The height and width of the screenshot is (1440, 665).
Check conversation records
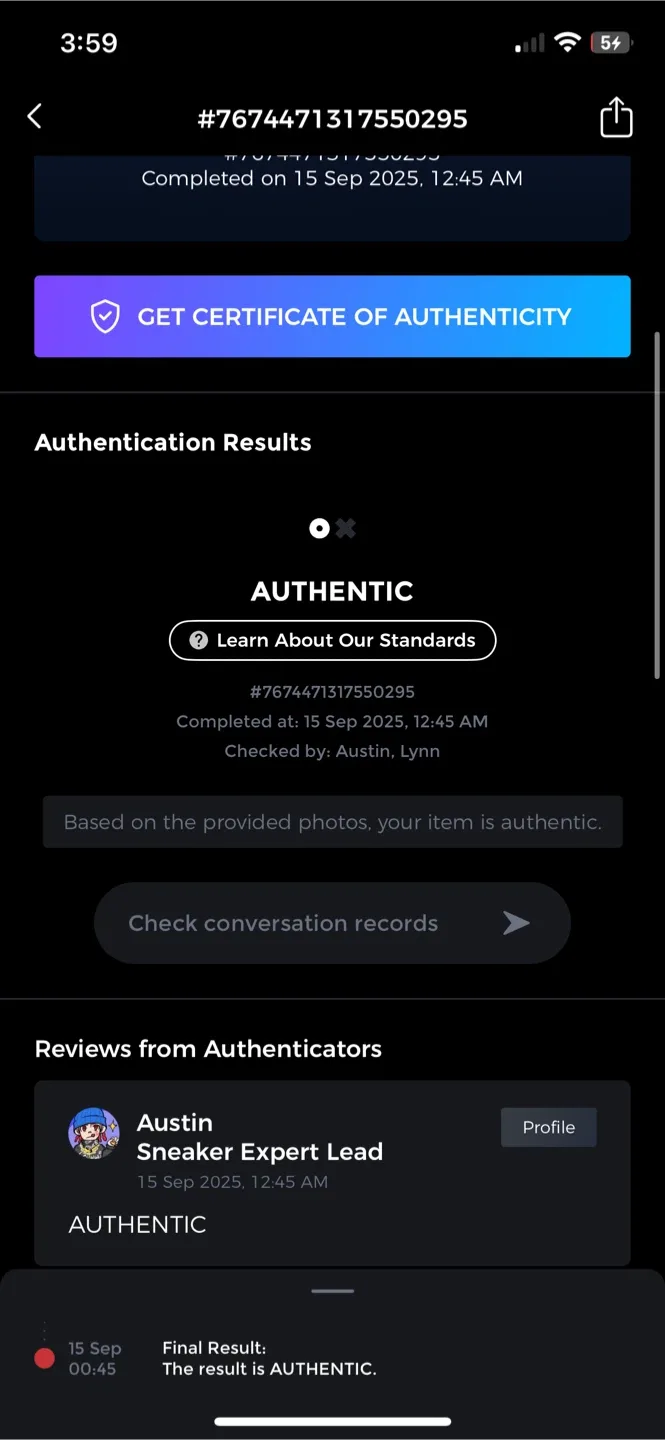[x=332, y=923]
